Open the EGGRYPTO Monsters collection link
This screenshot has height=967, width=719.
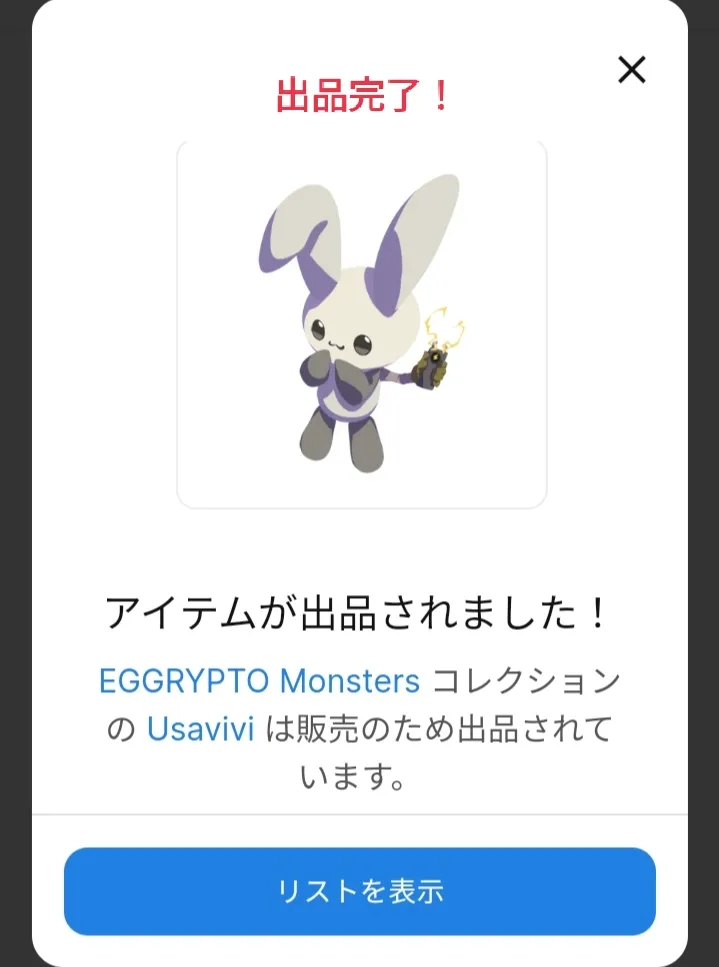pyautogui.click(x=259, y=681)
